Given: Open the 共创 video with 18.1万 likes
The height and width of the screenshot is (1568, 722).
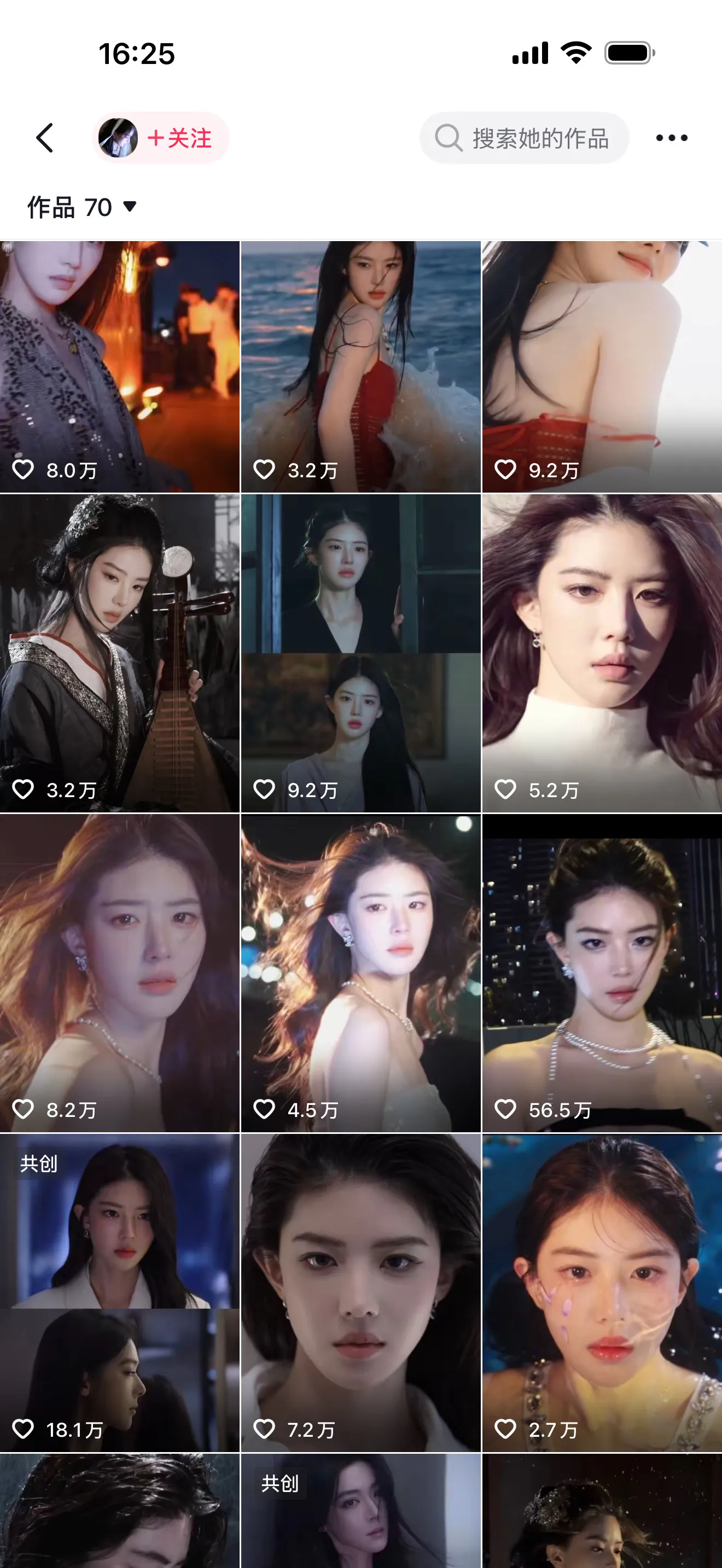Looking at the screenshot, I should click(x=119, y=1292).
